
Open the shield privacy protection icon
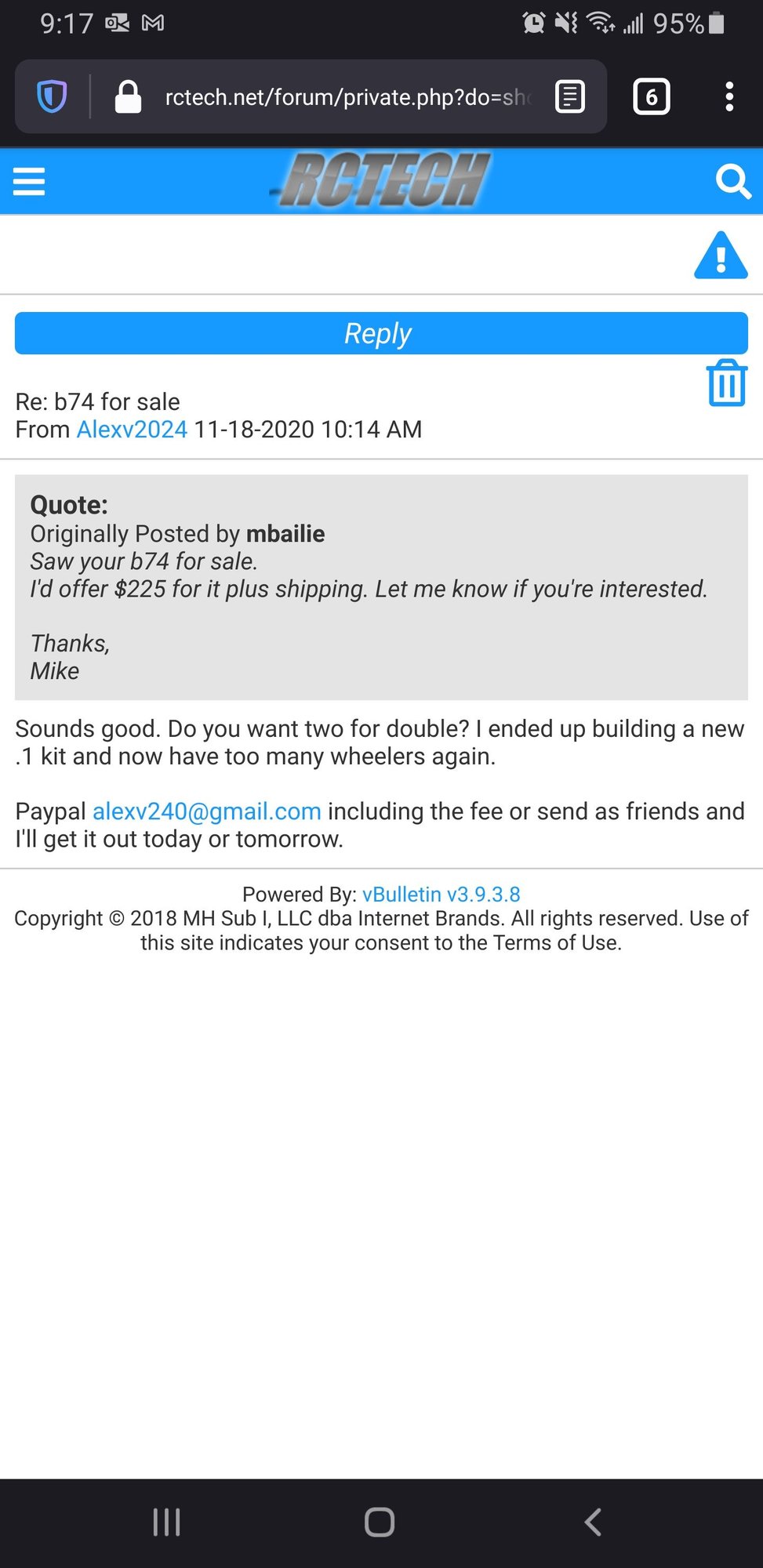point(52,97)
